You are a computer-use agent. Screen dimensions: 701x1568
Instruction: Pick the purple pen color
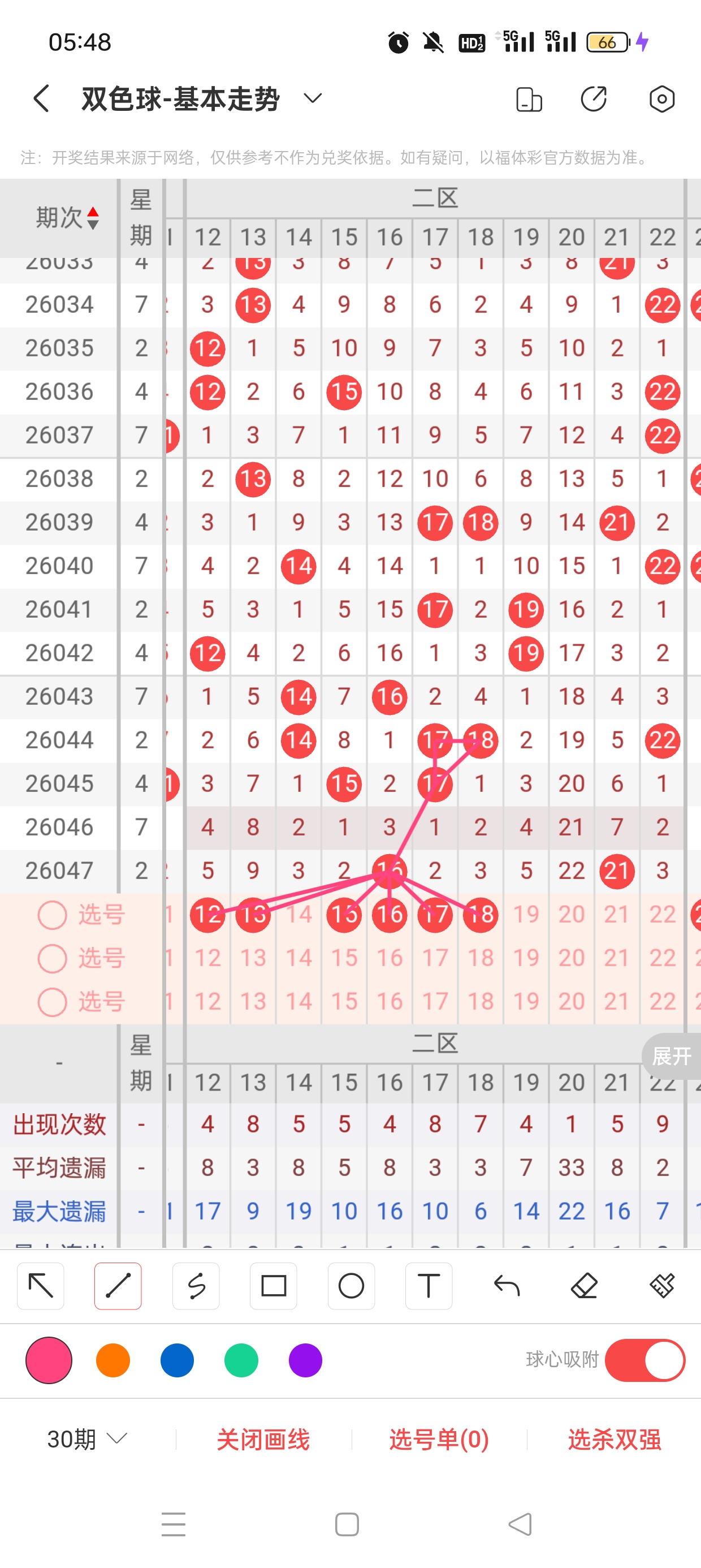pos(305,1360)
